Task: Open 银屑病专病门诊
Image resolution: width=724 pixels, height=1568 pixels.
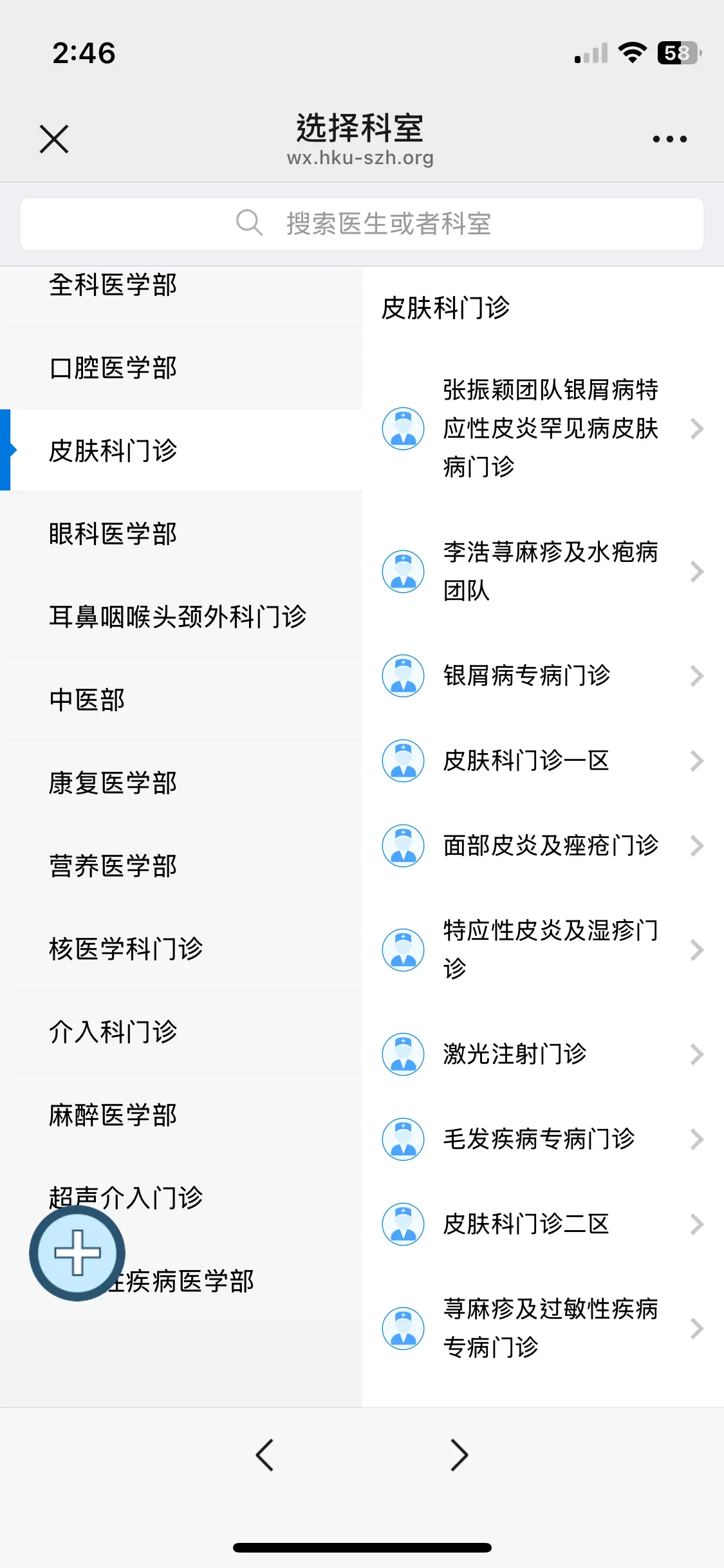Action: pyautogui.click(x=543, y=676)
